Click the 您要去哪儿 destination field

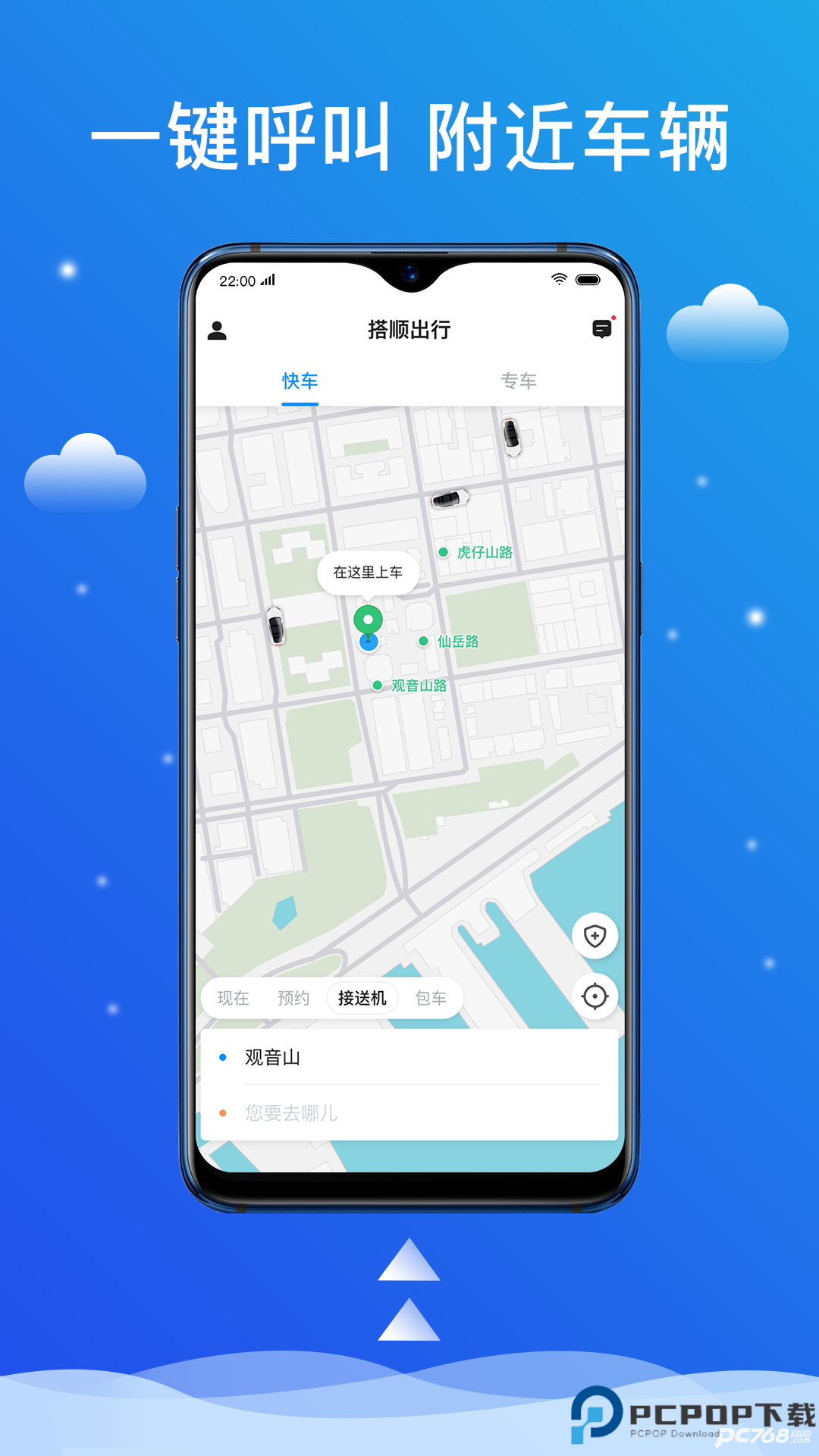(x=288, y=1112)
